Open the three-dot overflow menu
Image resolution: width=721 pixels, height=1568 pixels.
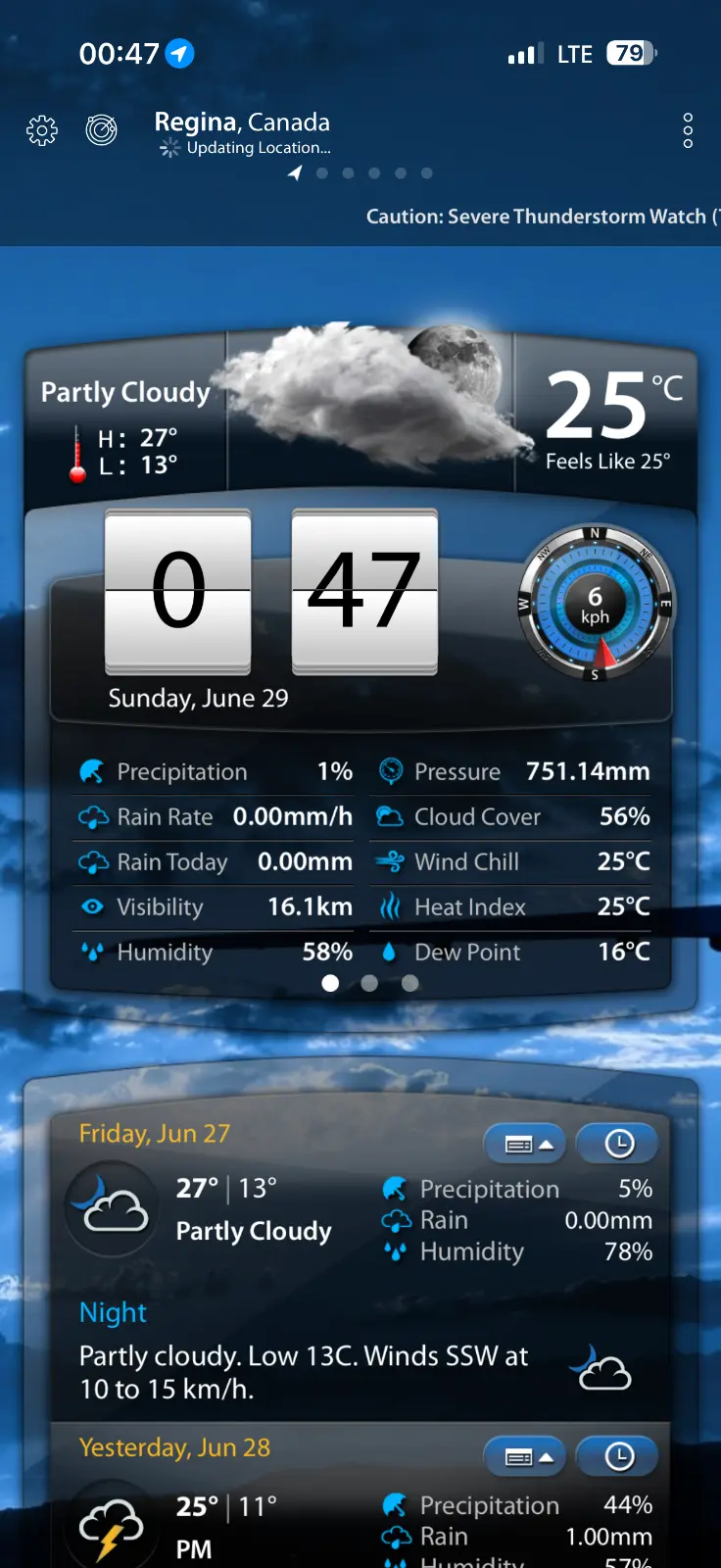tap(688, 130)
